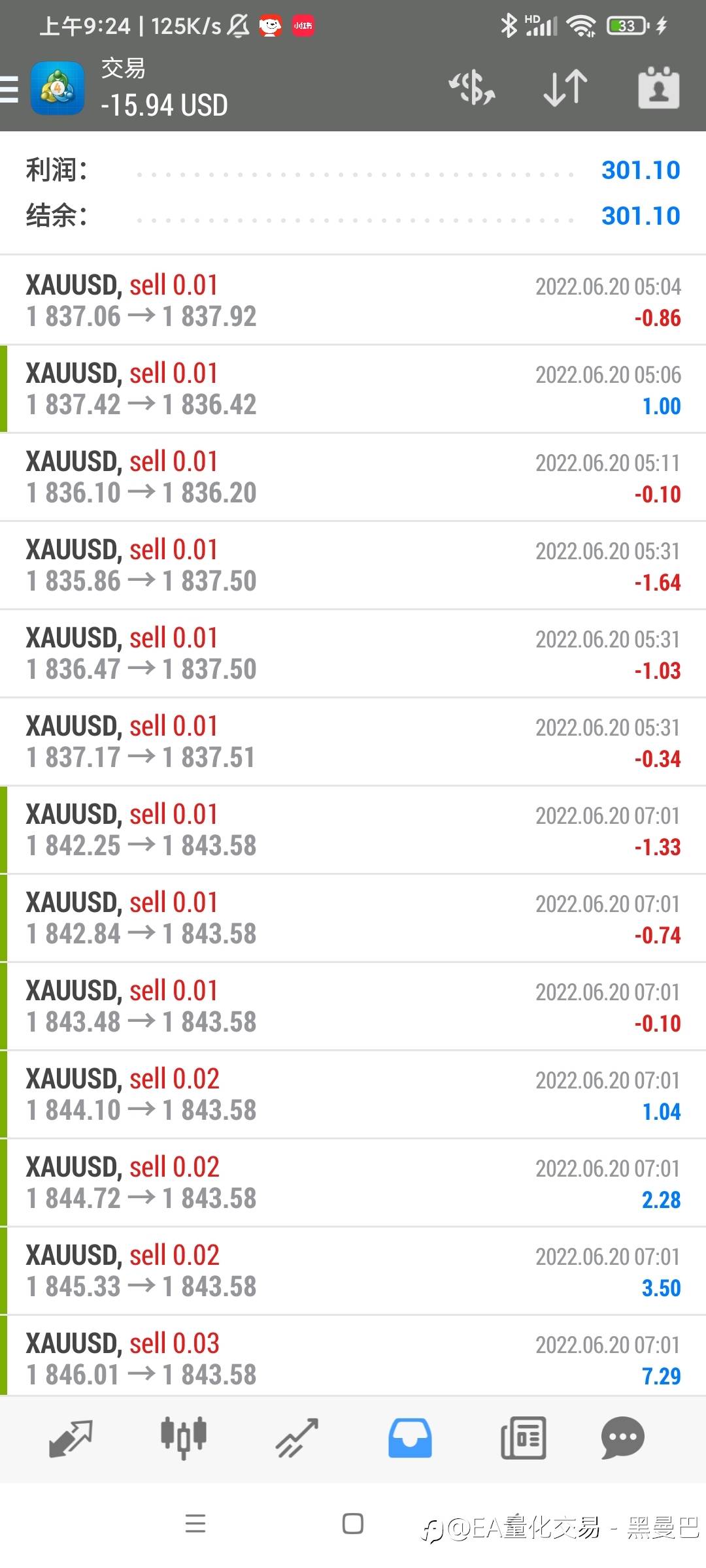
Task: Open the chat messages tab
Action: pyautogui.click(x=622, y=1439)
